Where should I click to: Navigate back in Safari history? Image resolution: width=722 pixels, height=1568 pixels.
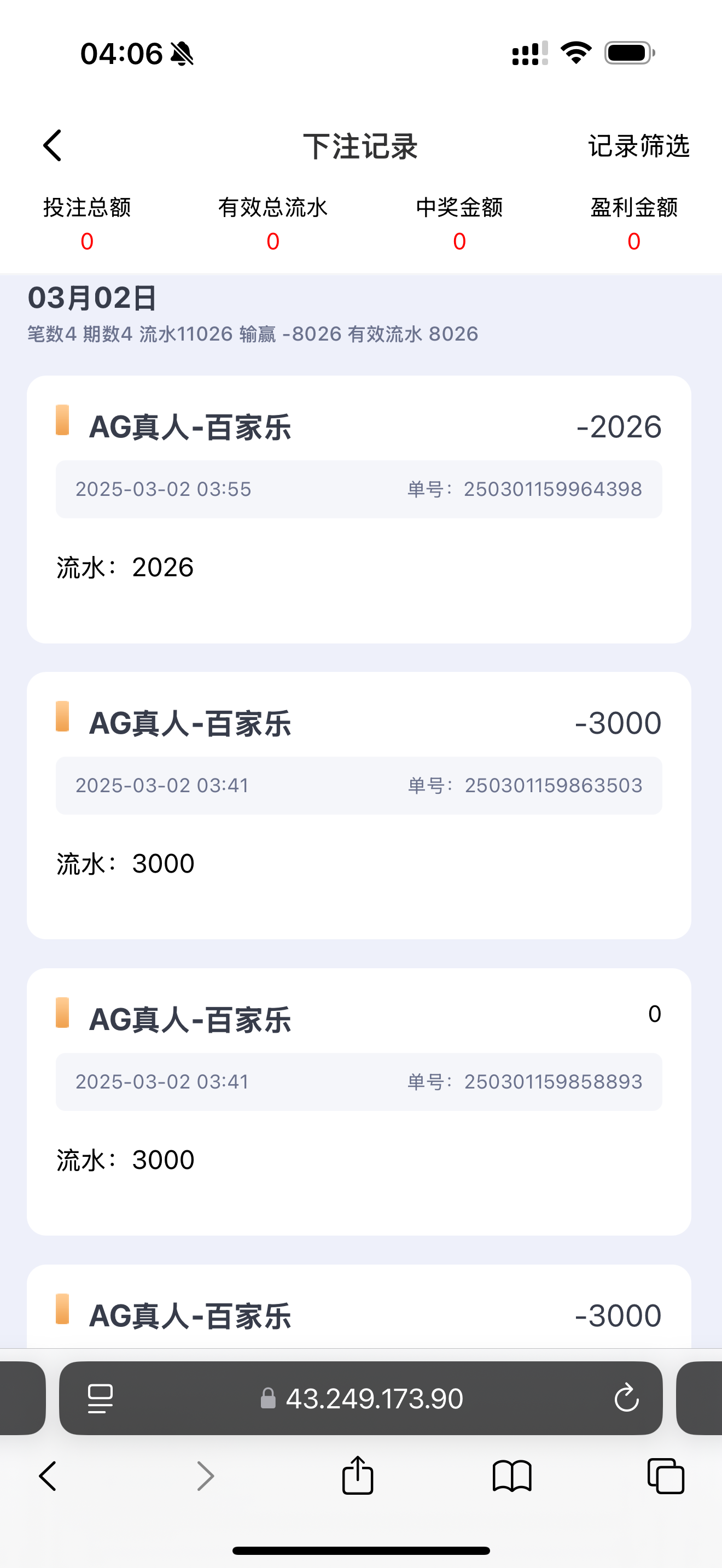pyautogui.click(x=48, y=1476)
